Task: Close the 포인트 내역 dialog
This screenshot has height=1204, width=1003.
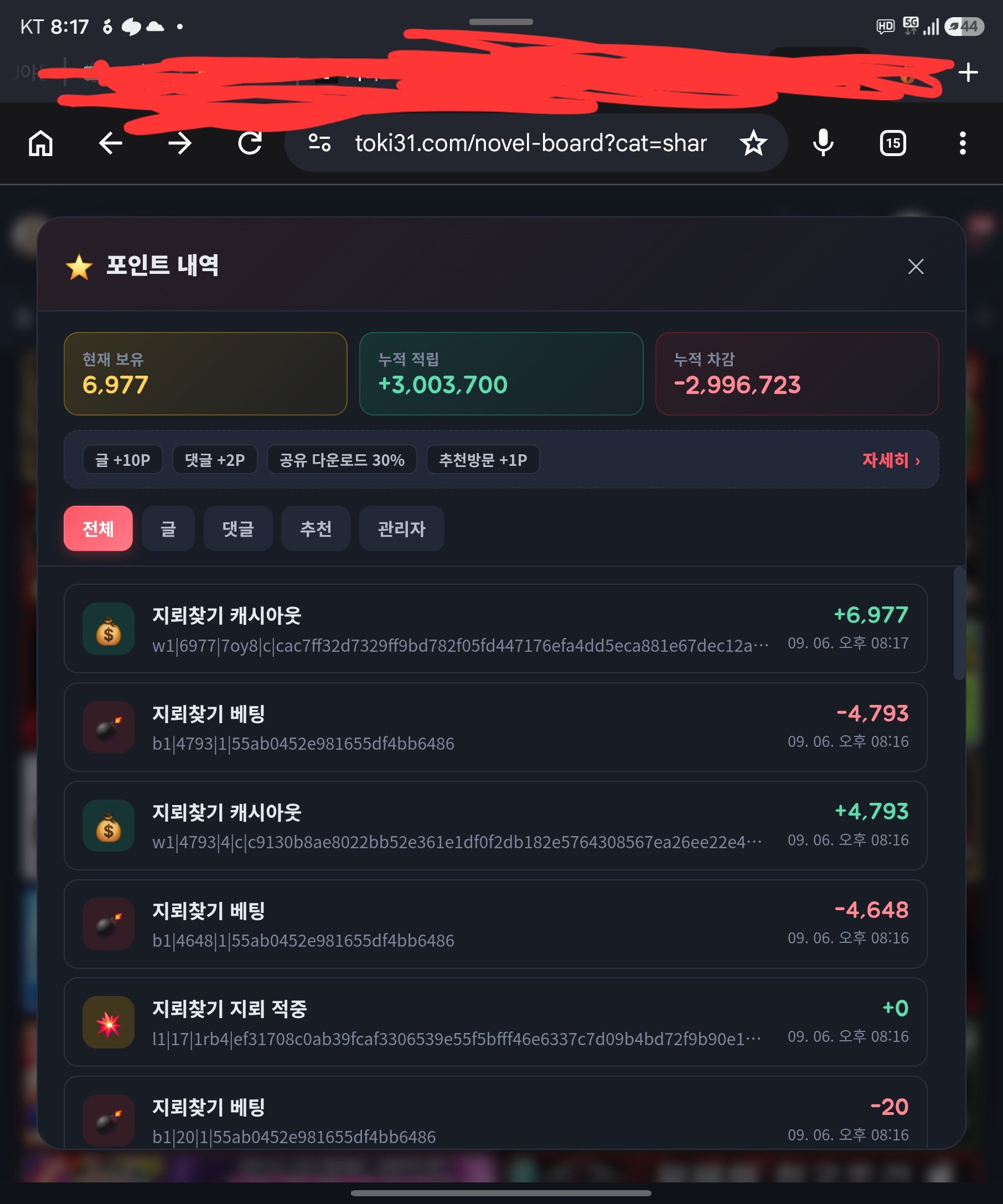Action: (x=915, y=267)
